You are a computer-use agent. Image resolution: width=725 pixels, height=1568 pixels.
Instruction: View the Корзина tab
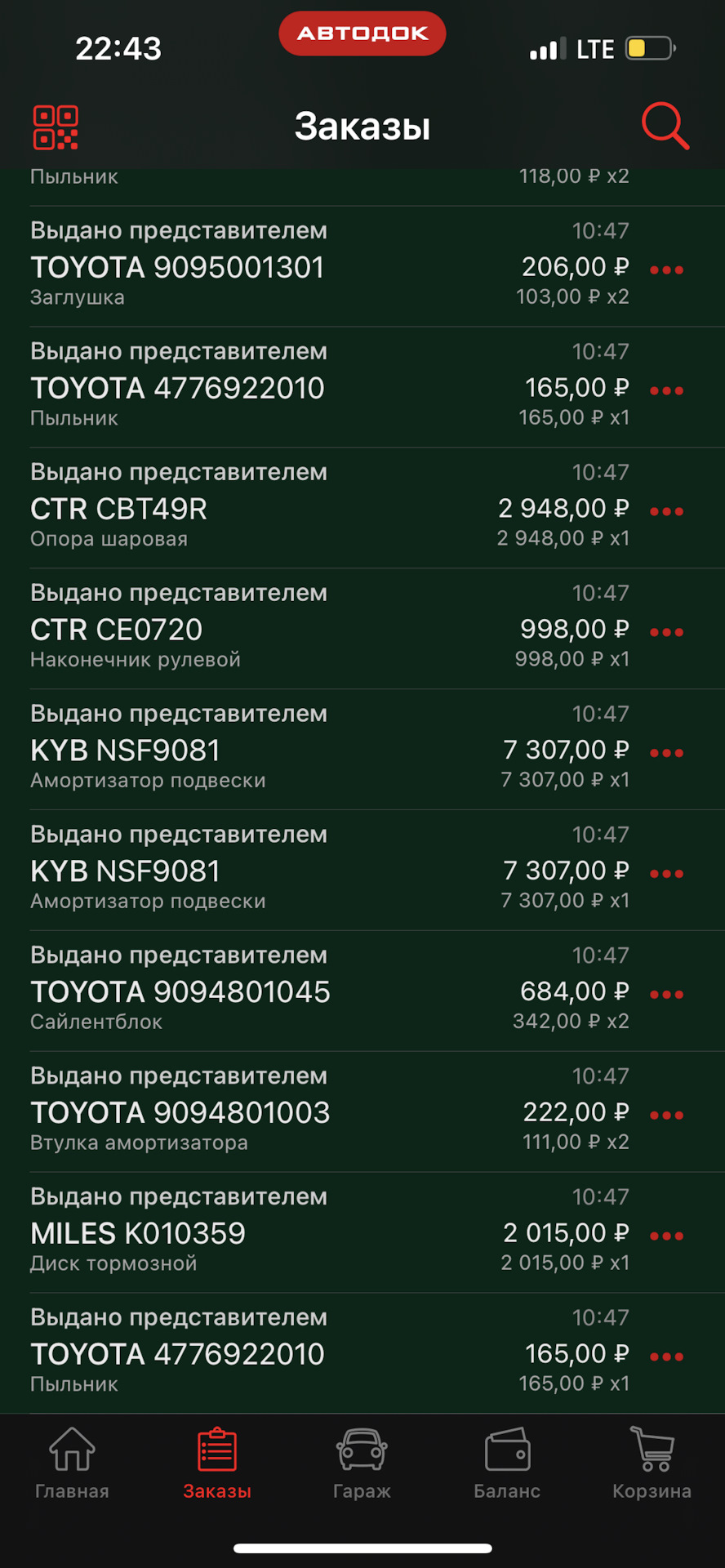(652, 1463)
